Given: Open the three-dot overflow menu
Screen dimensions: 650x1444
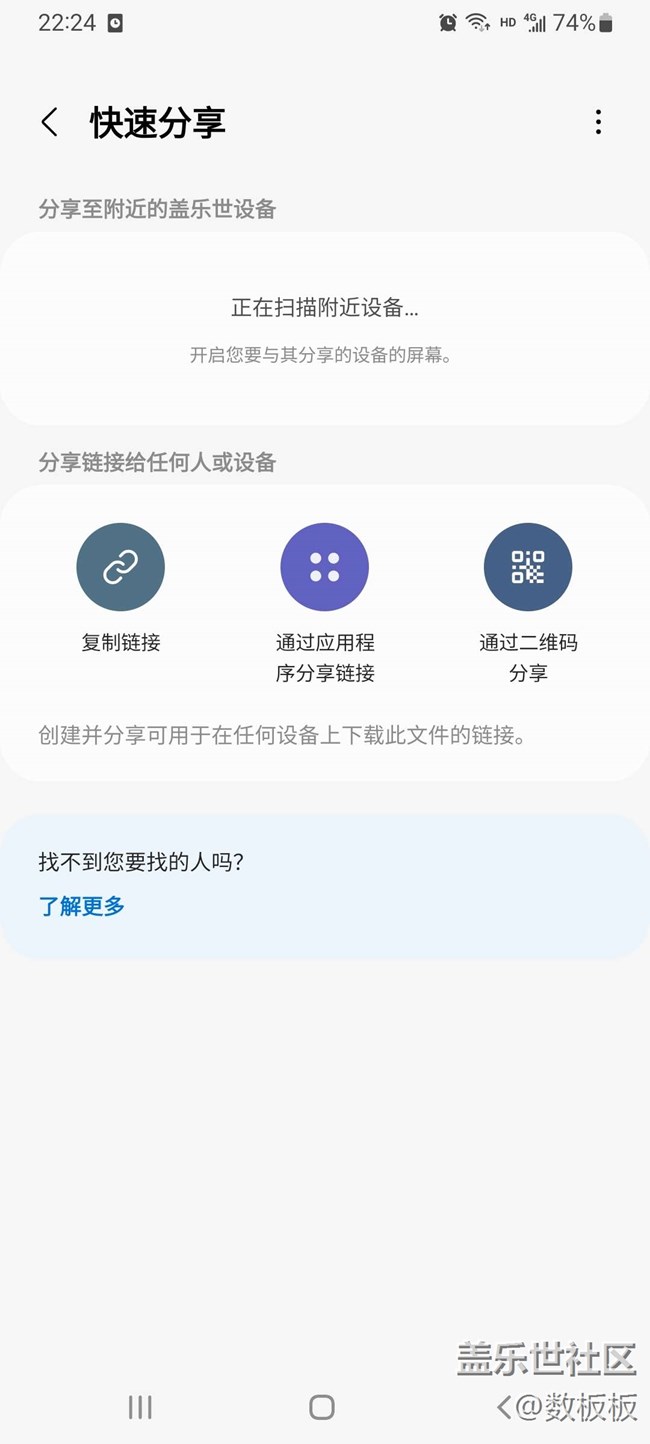Looking at the screenshot, I should [x=598, y=122].
